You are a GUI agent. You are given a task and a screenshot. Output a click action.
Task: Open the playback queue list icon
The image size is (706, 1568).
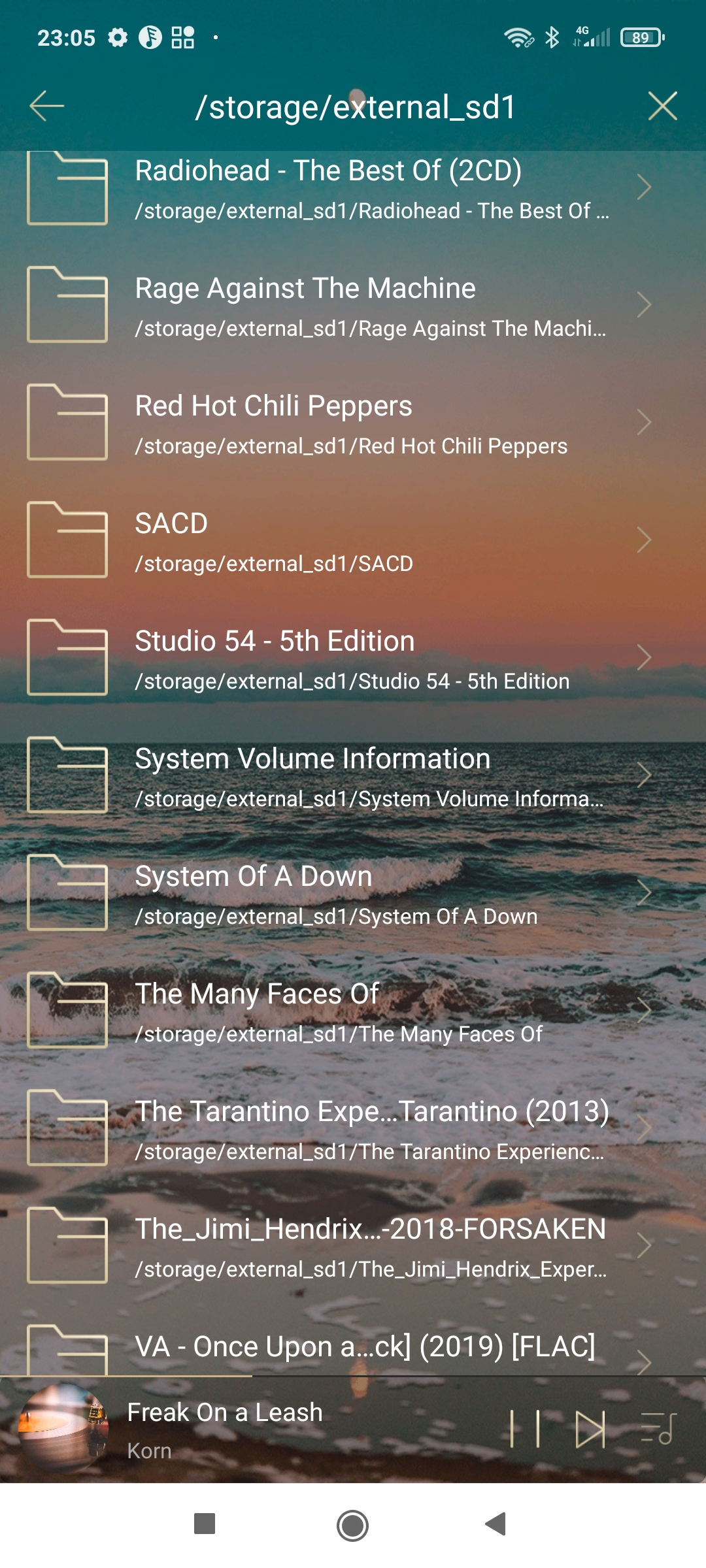658,1428
